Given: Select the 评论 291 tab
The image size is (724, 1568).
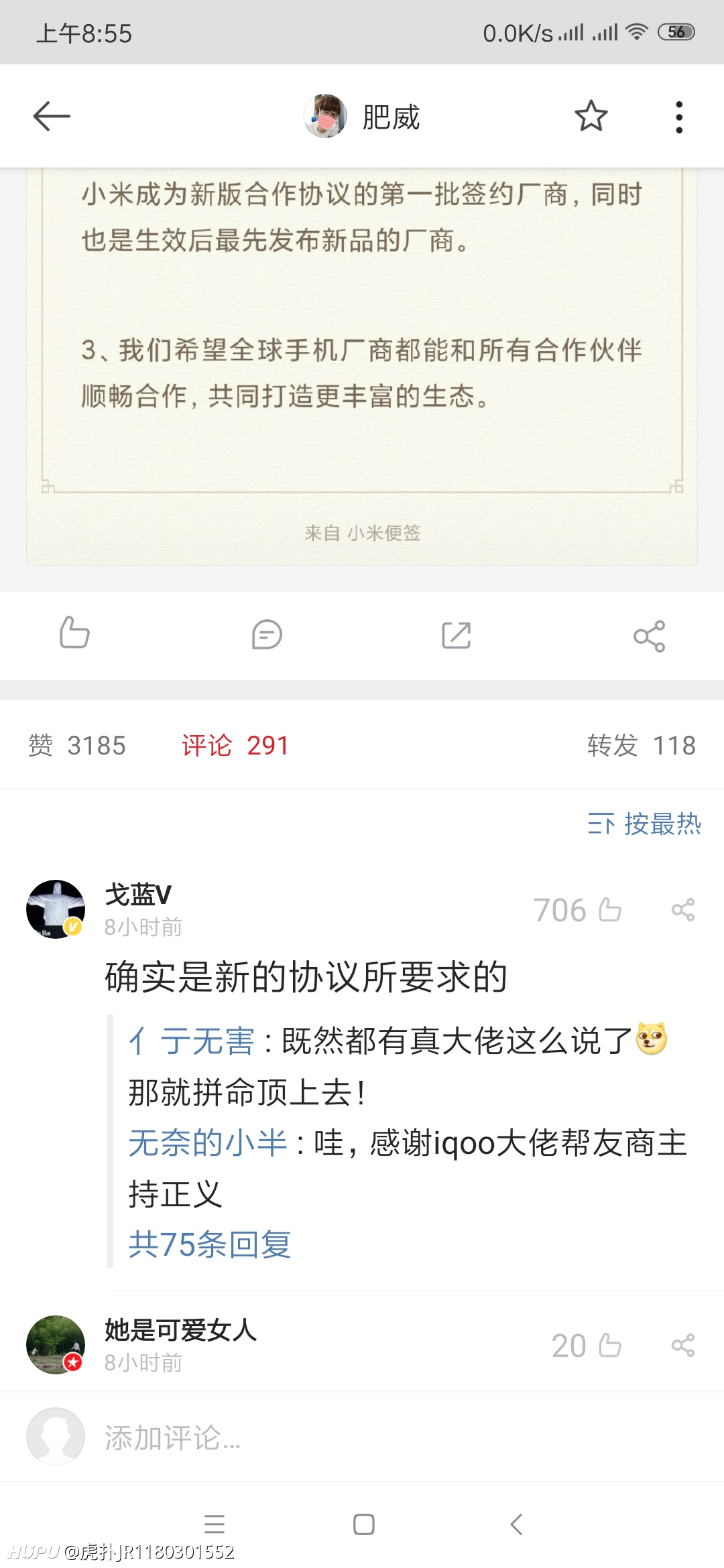Looking at the screenshot, I should pyautogui.click(x=235, y=745).
